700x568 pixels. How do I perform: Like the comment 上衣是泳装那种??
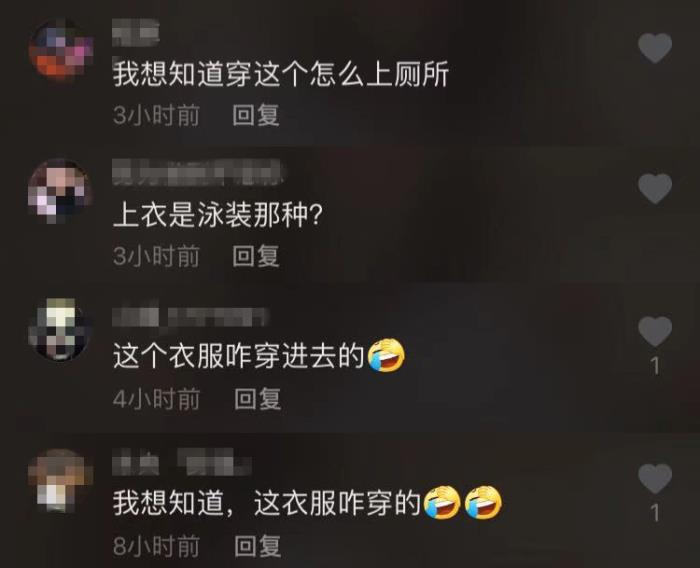tap(655, 188)
